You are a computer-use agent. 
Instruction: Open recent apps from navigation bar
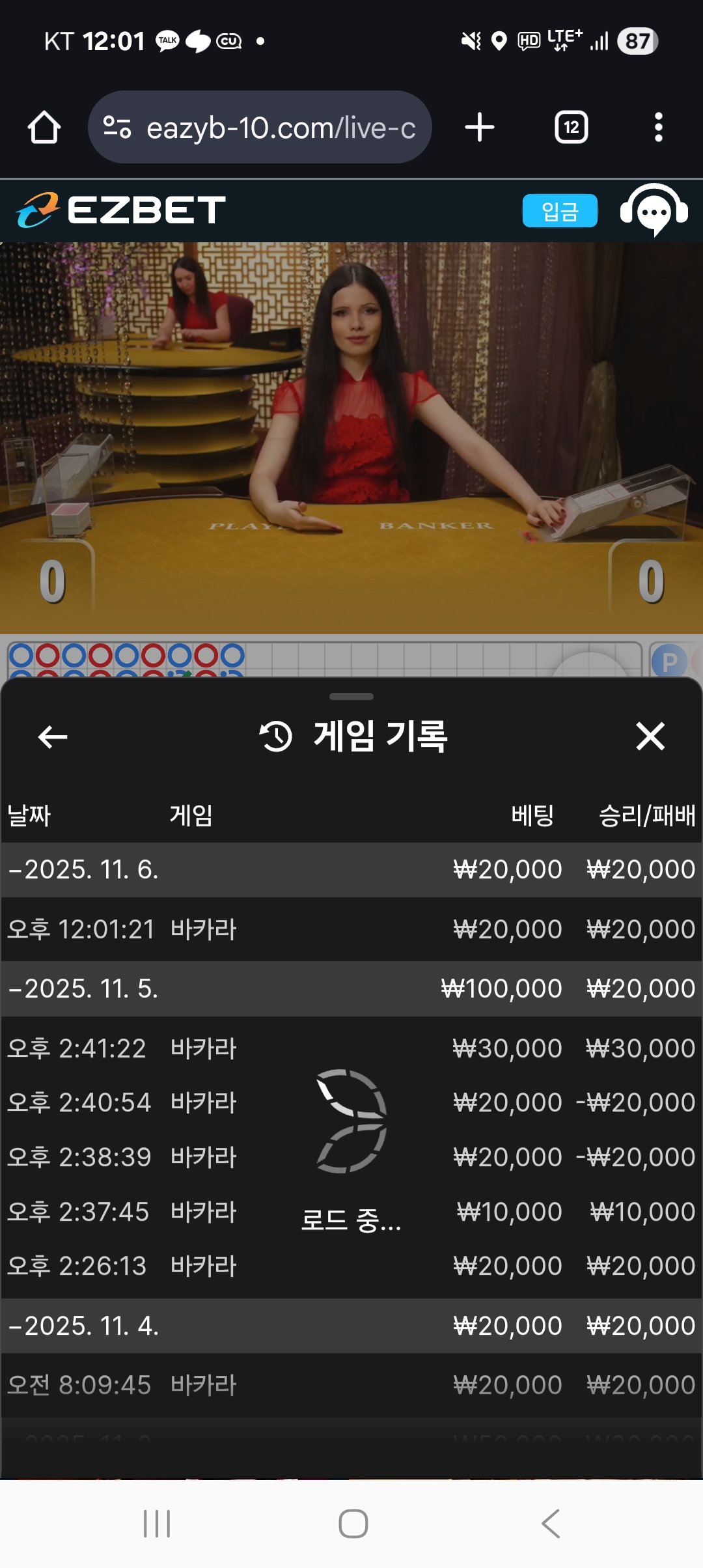tap(157, 1524)
